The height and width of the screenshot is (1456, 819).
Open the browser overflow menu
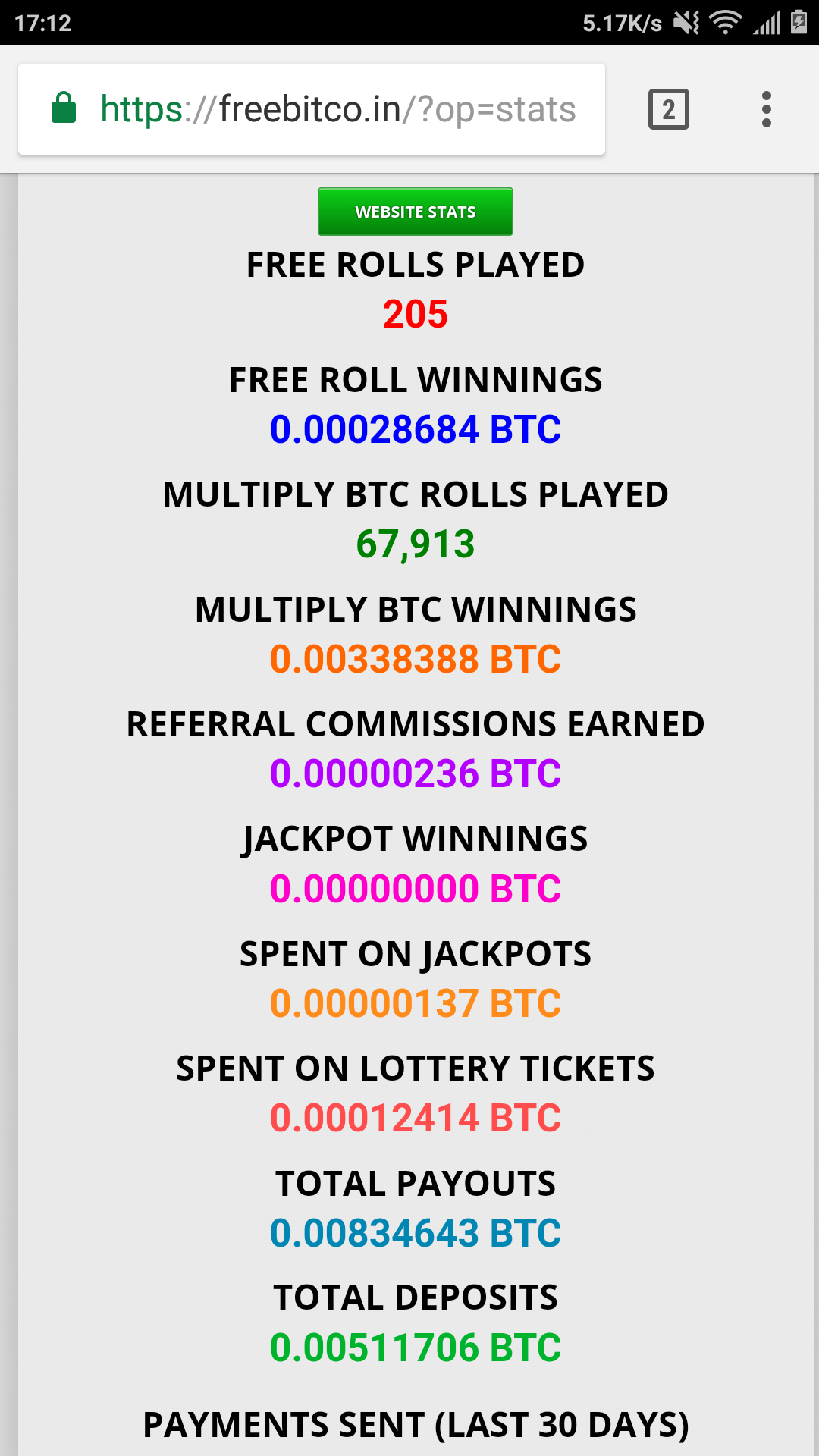(767, 109)
